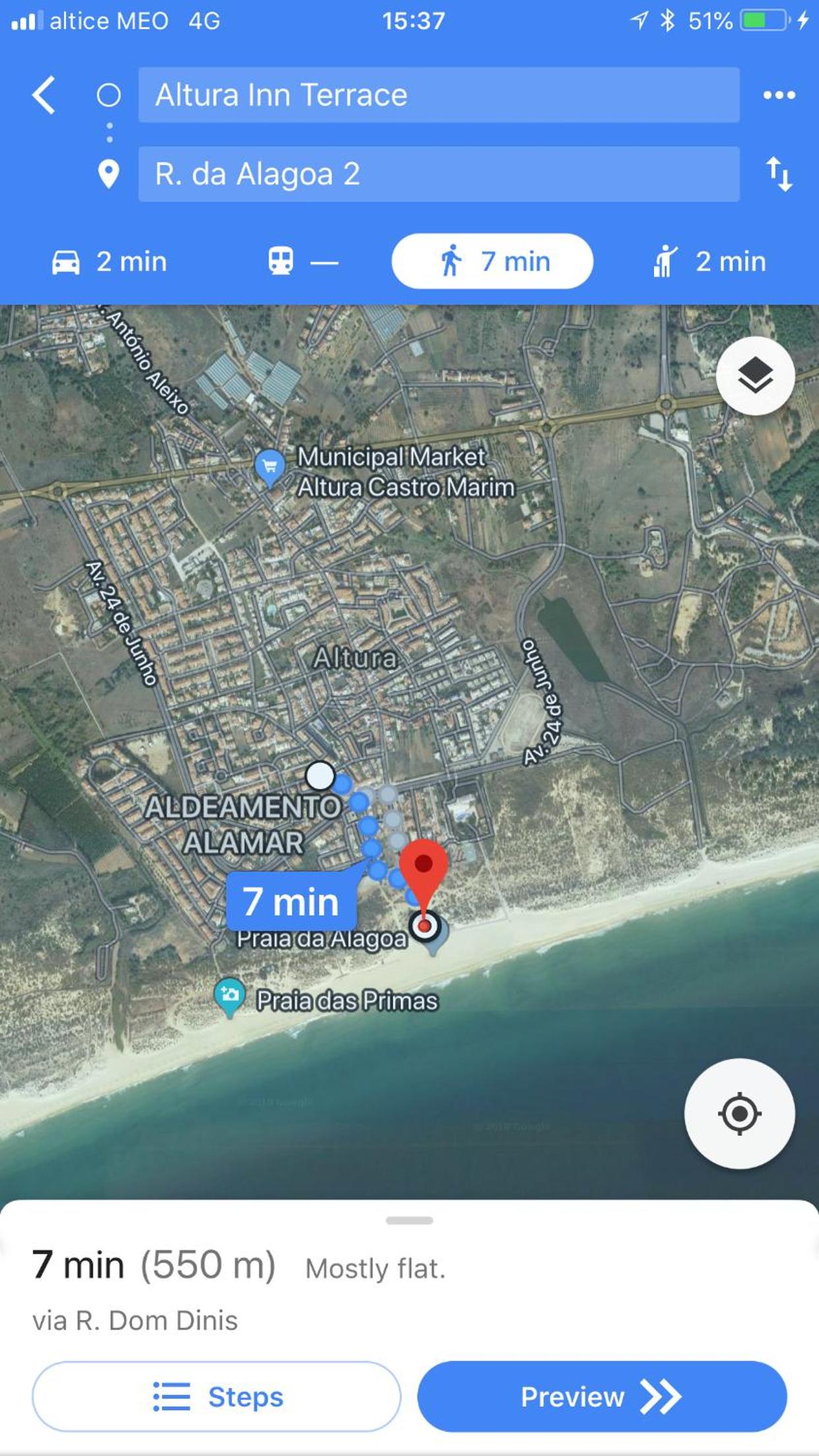Image resolution: width=819 pixels, height=1456 pixels.
Task: Expand the route details sheet handle
Action: coord(409,1220)
